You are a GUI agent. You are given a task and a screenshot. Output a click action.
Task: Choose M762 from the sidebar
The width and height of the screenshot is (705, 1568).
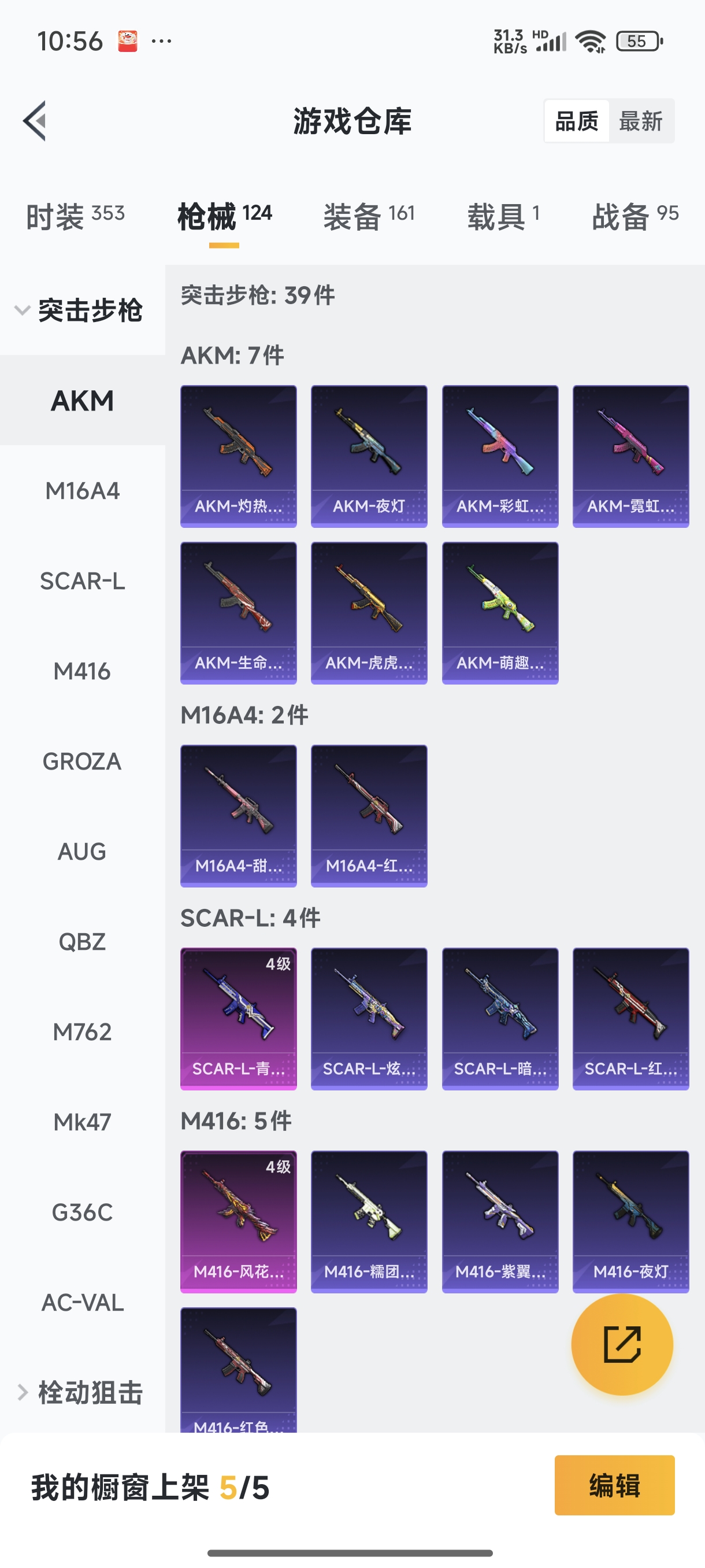(82, 1031)
